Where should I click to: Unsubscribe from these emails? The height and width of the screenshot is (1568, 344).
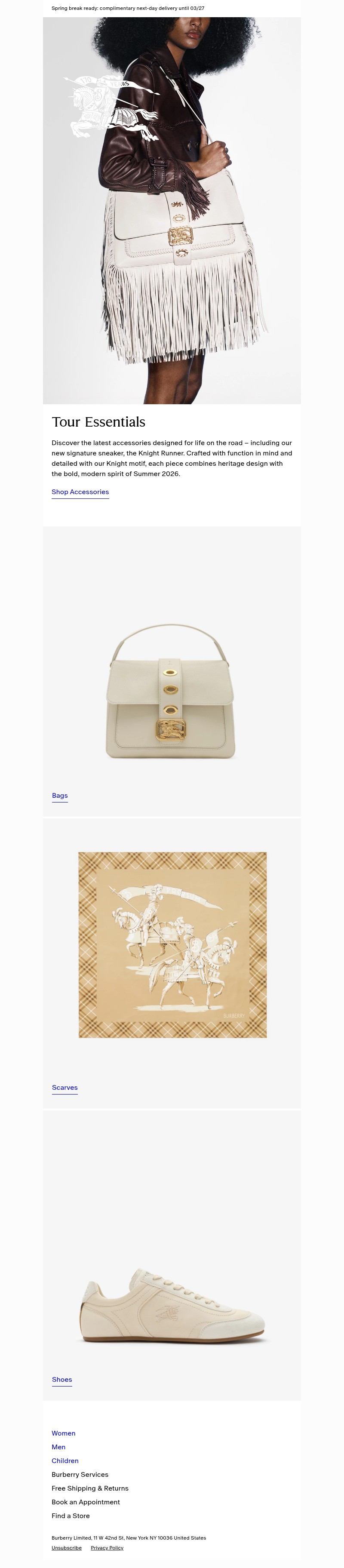[66, 1547]
